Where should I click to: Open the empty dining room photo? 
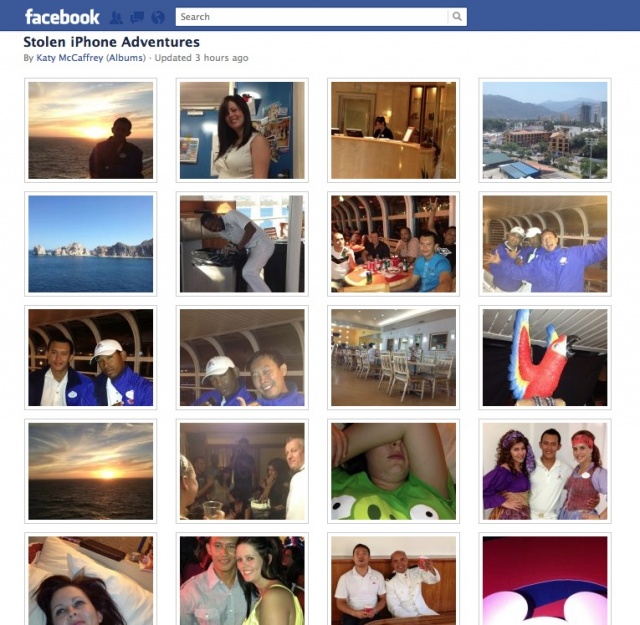393,357
